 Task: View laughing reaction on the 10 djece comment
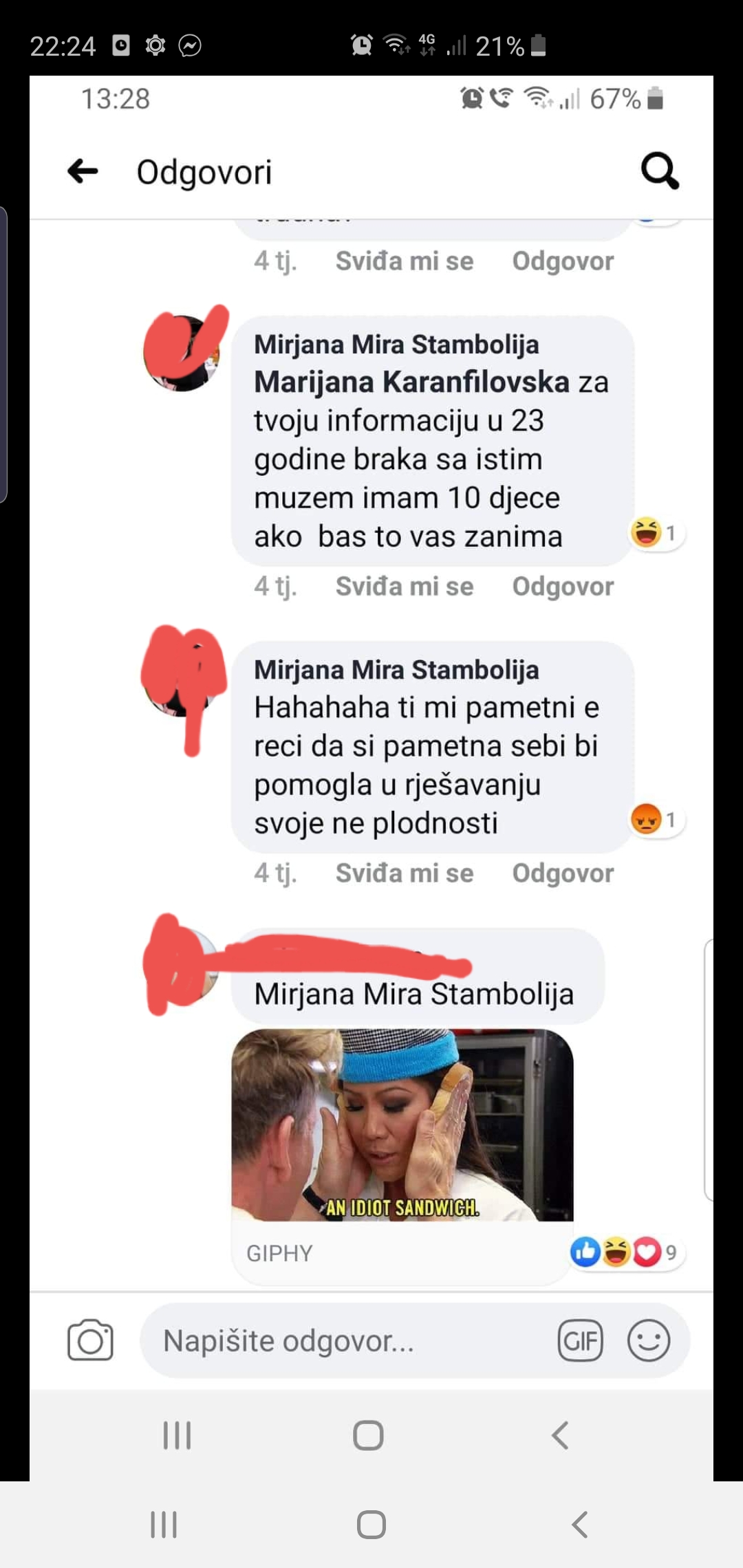pyautogui.click(x=654, y=533)
